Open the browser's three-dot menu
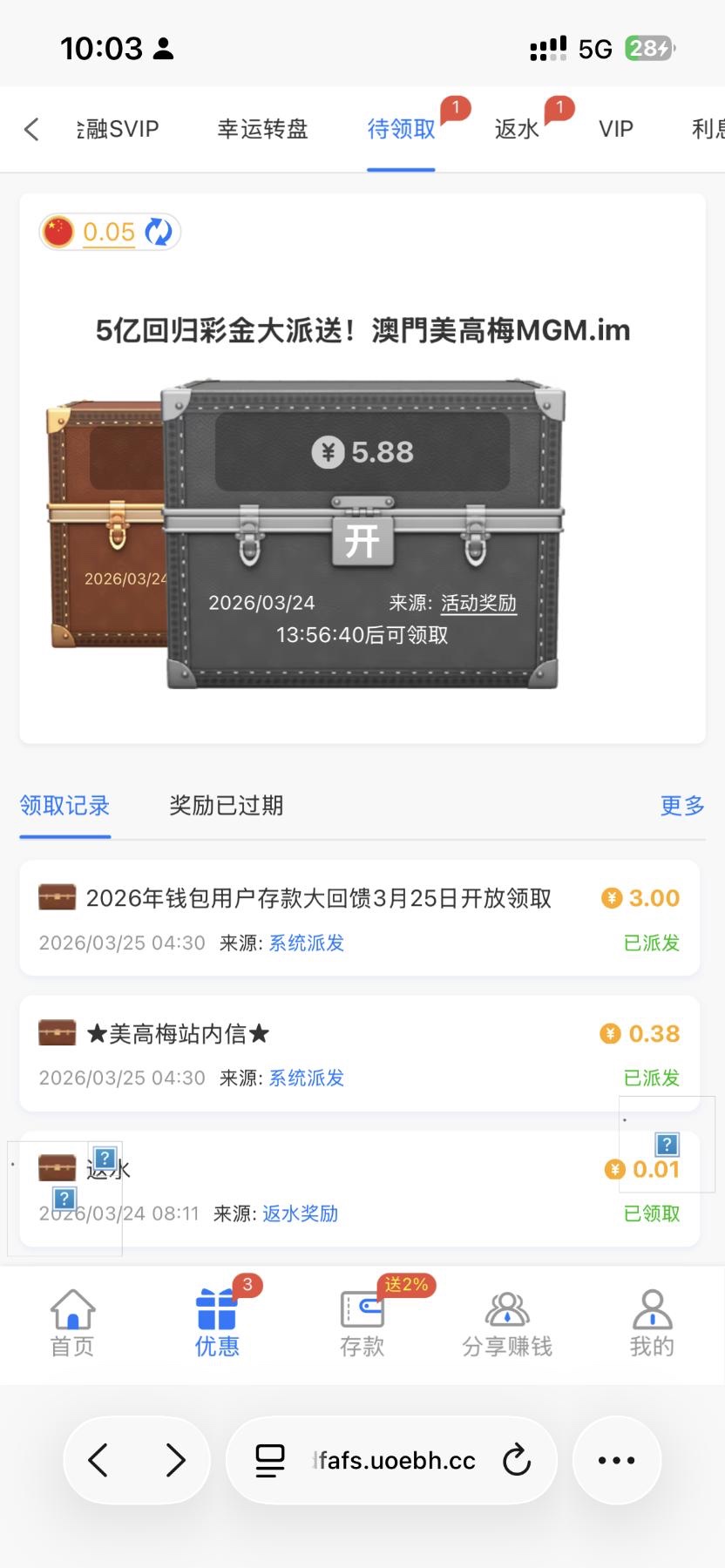725x1568 pixels. pyautogui.click(x=616, y=1460)
